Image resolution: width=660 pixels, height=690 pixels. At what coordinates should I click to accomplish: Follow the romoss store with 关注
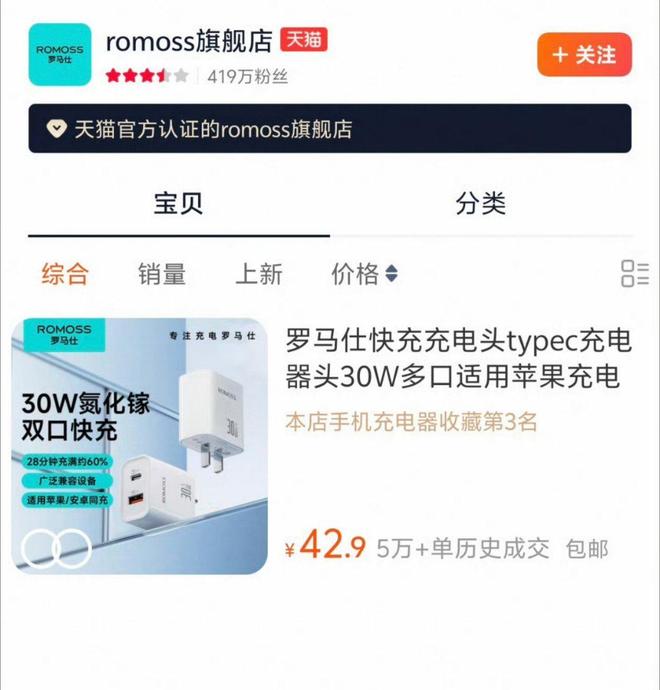click(x=584, y=54)
